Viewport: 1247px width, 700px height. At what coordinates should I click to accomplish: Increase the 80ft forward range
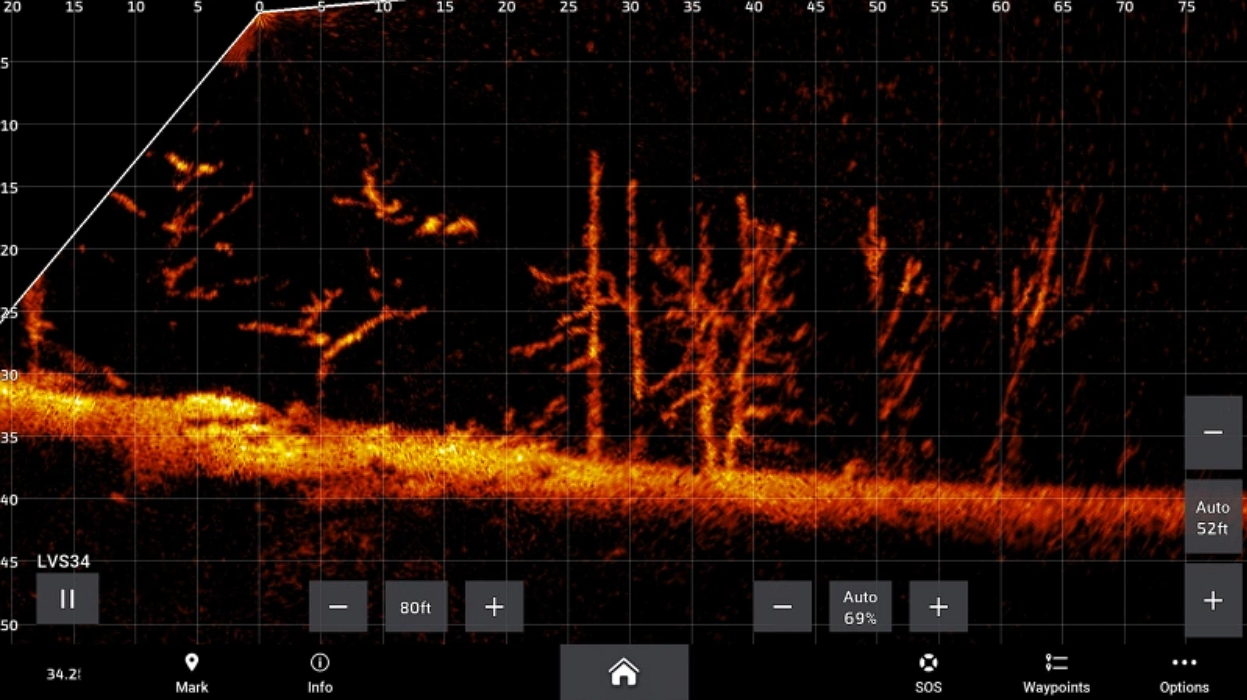coord(494,607)
